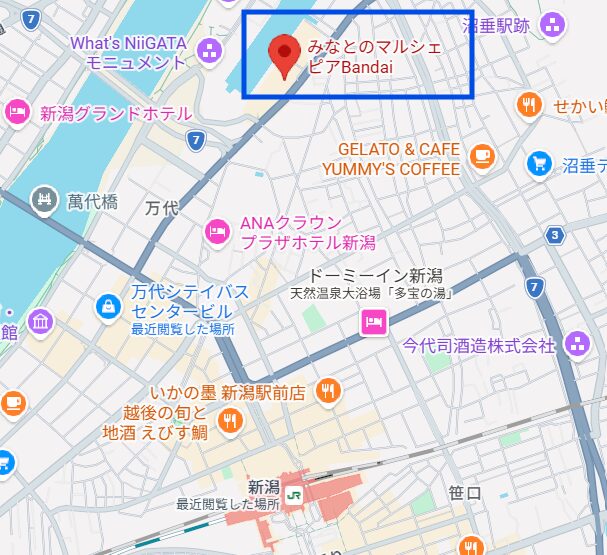Tap the red pin for みなとのマルシェ ピアBandai
This screenshot has height=555, width=607.
pos(284,54)
